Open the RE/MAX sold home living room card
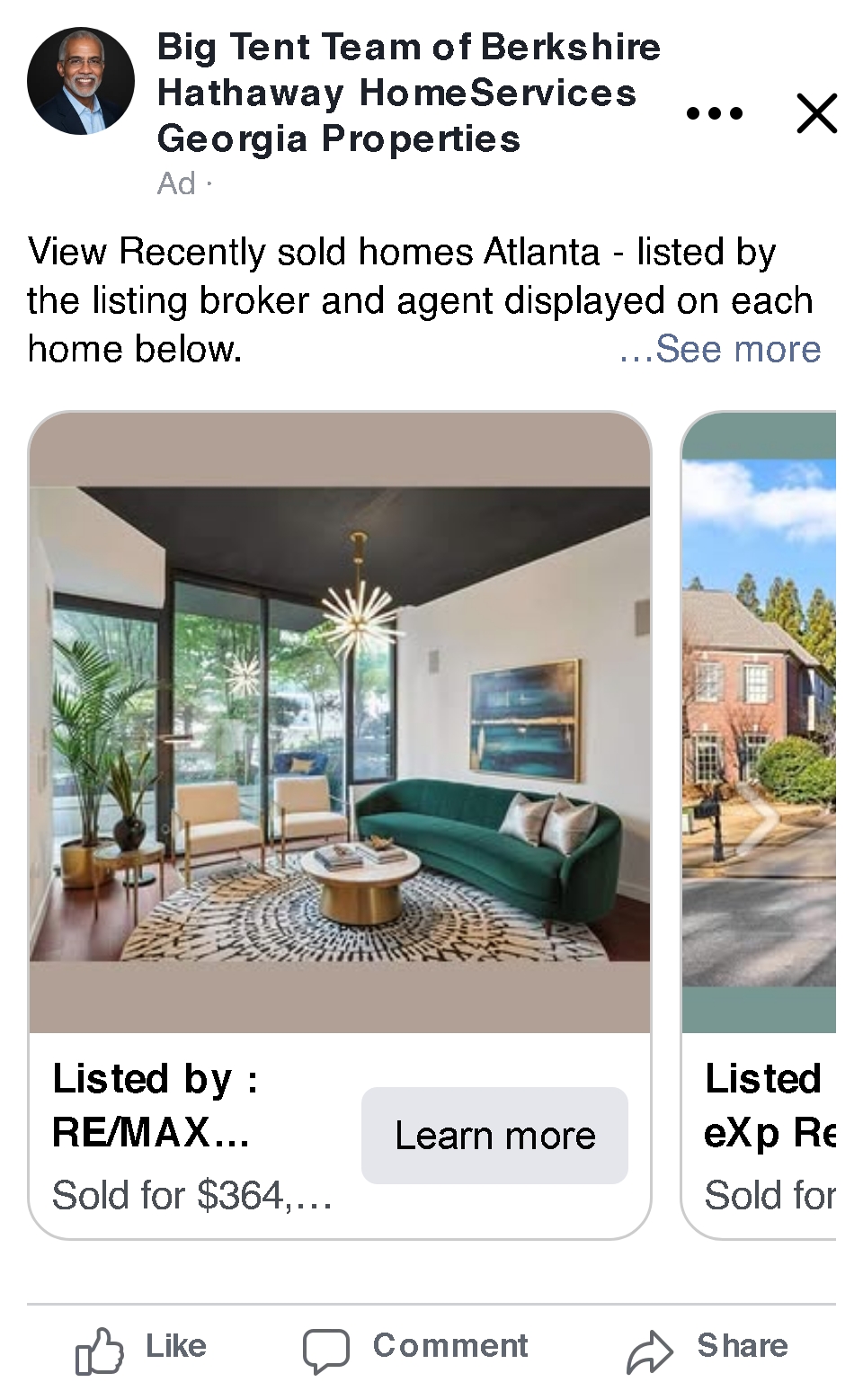 pos(340,723)
